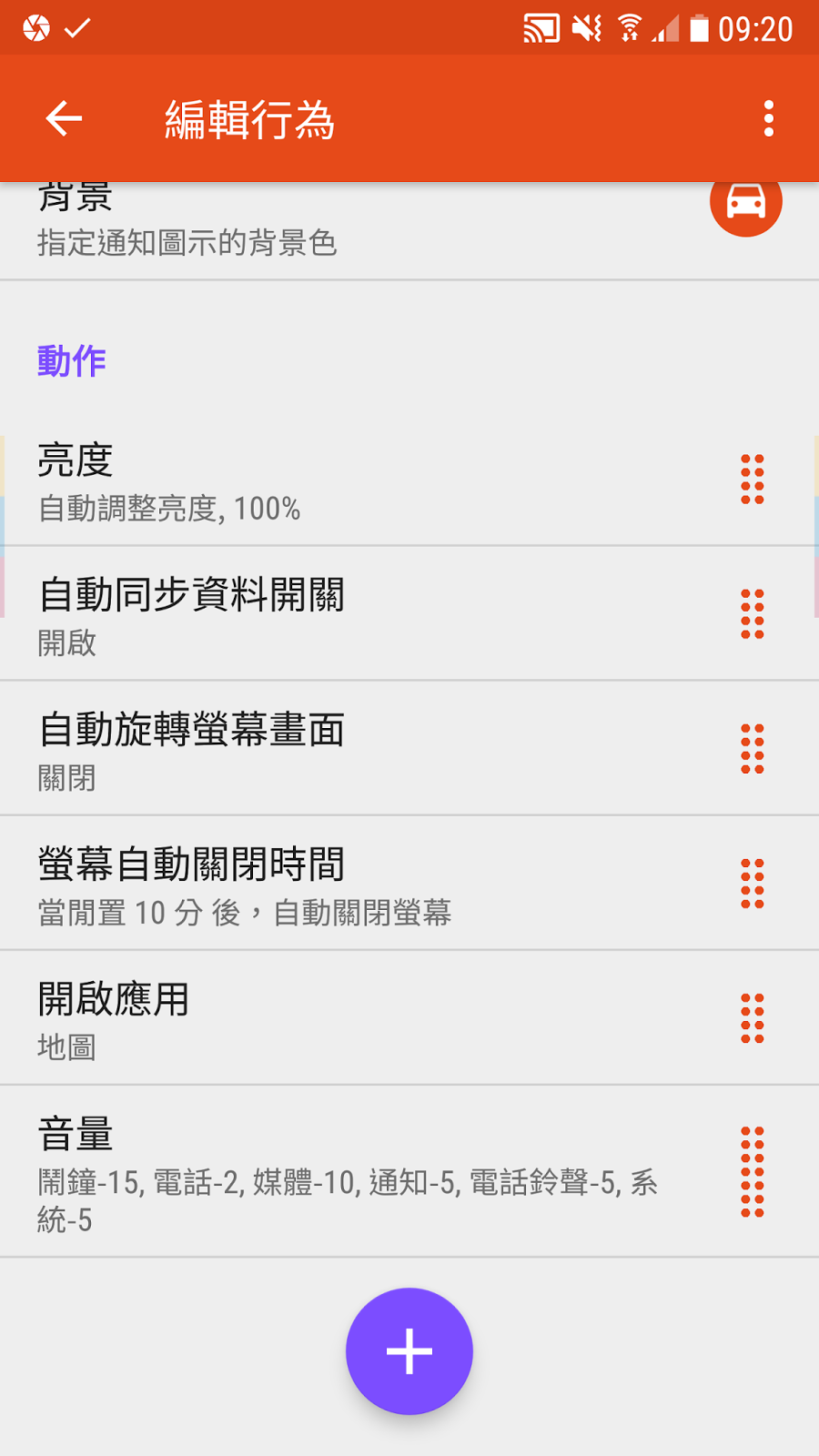This screenshot has width=819, height=1456.
Task: Open the 螢幕自動關閉時間 action
Action: coord(364,885)
